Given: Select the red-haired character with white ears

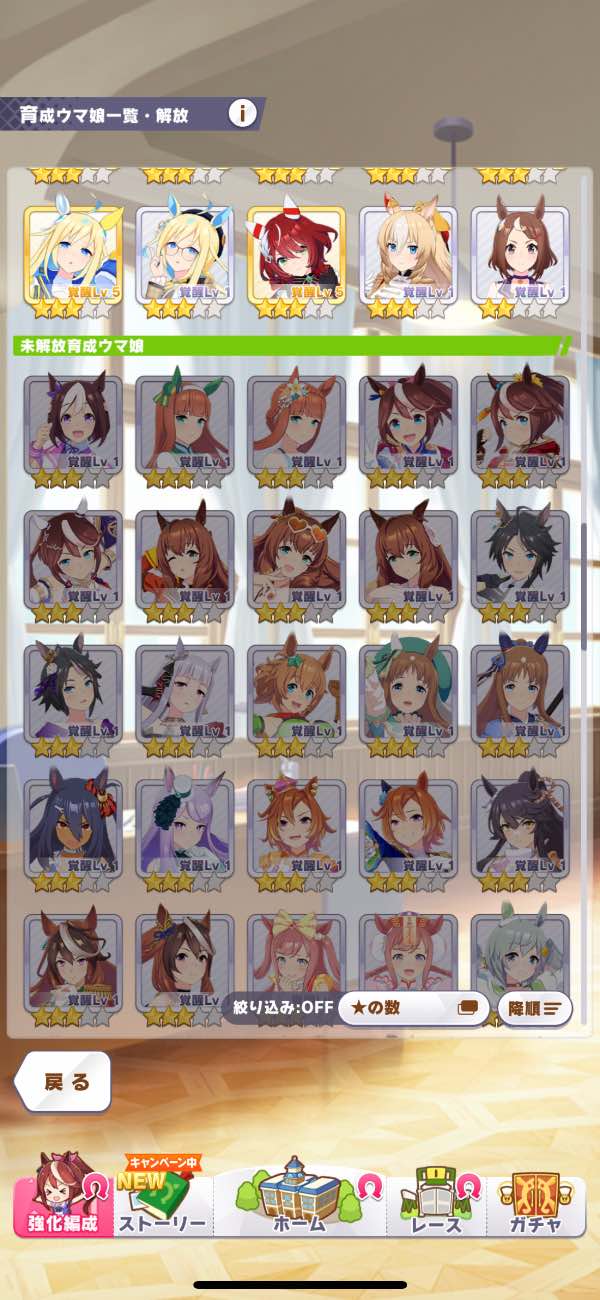Looking at the screenshot, I should point(296,257).
